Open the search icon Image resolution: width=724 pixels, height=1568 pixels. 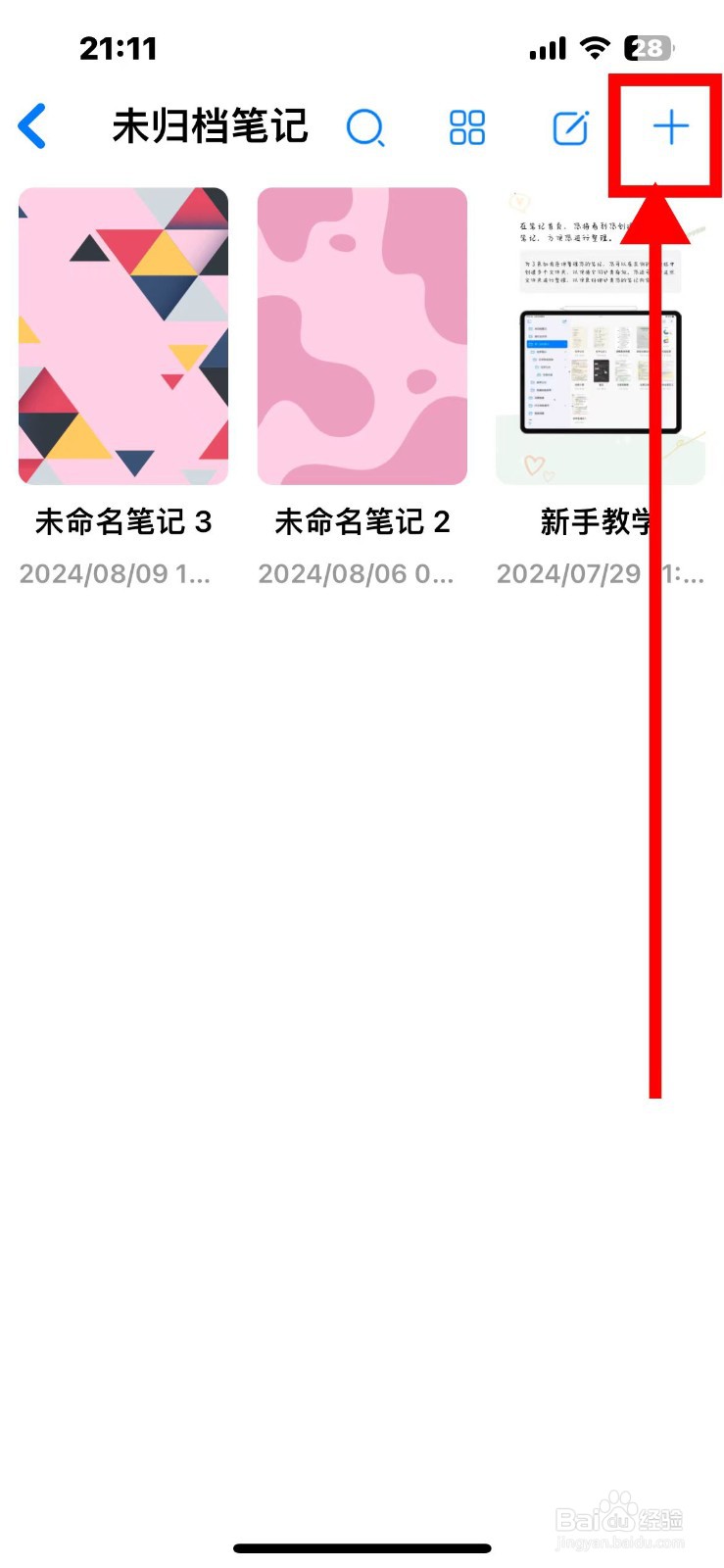click(x=365, y=127)
